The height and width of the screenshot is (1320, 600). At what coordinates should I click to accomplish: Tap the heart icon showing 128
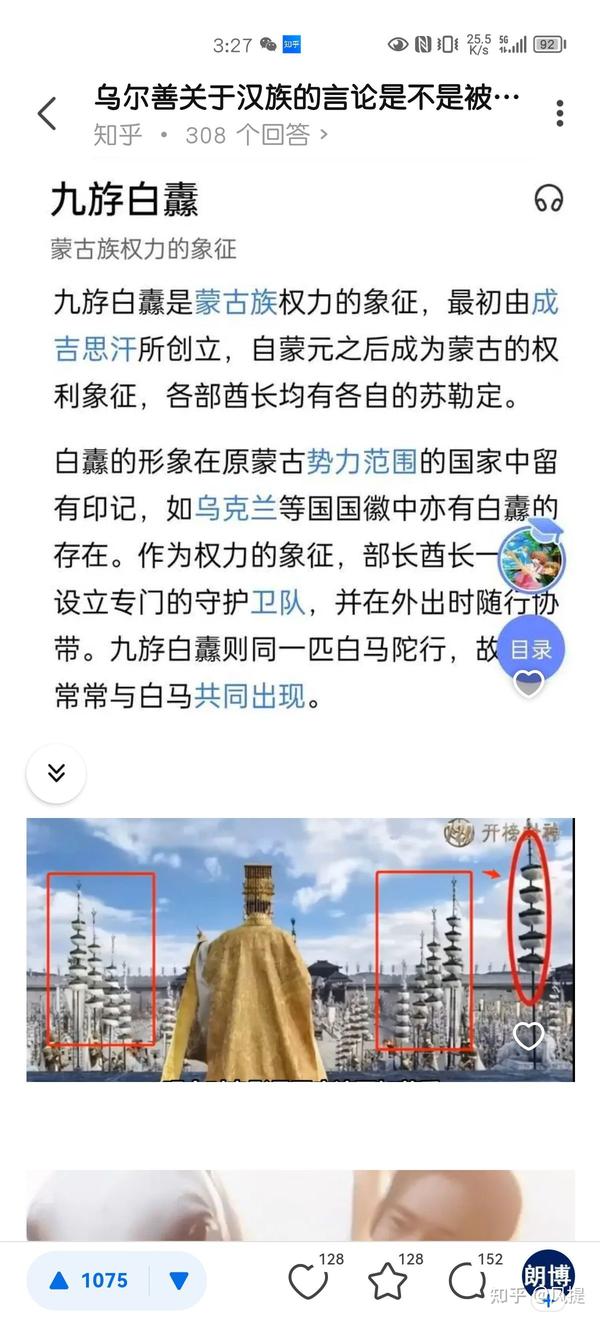308,1281
